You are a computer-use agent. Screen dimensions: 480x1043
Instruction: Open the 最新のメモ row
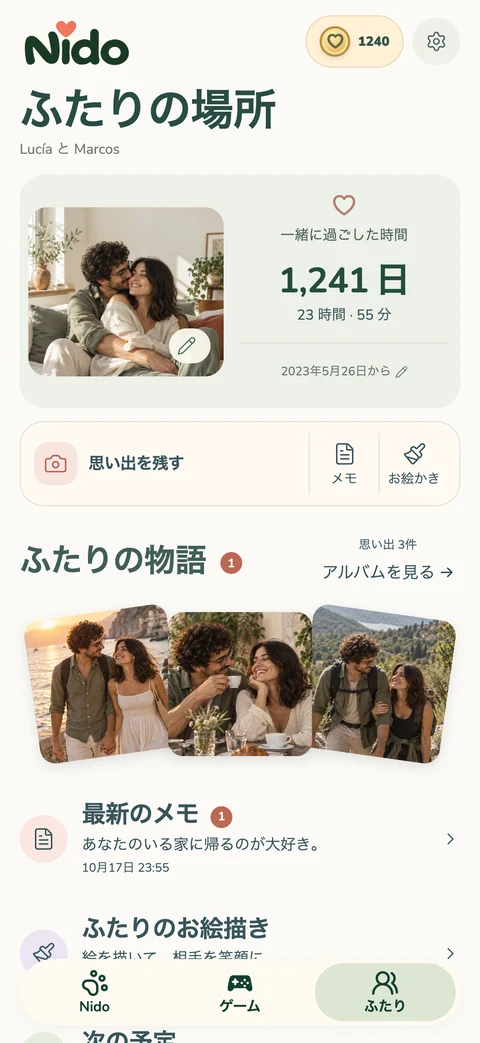(239, 838)
